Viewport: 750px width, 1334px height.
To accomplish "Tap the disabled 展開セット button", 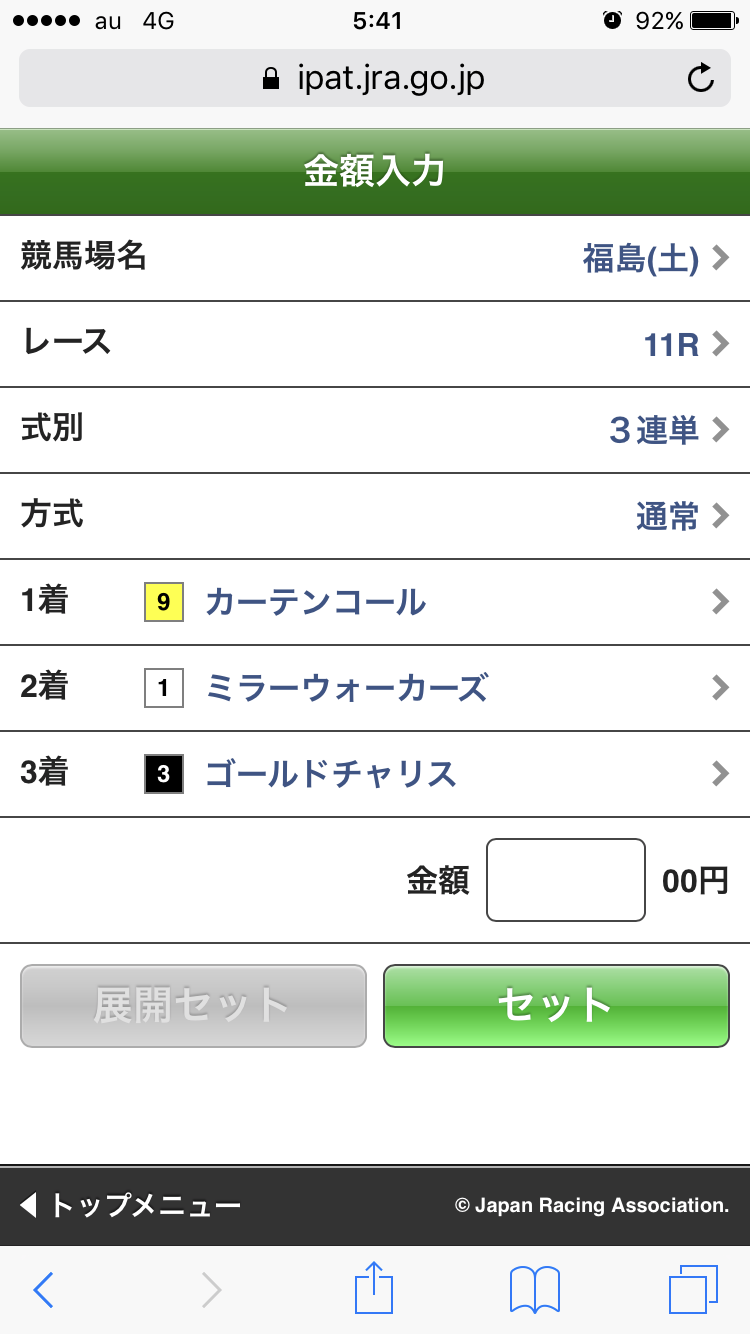I will coord(192,1007).
